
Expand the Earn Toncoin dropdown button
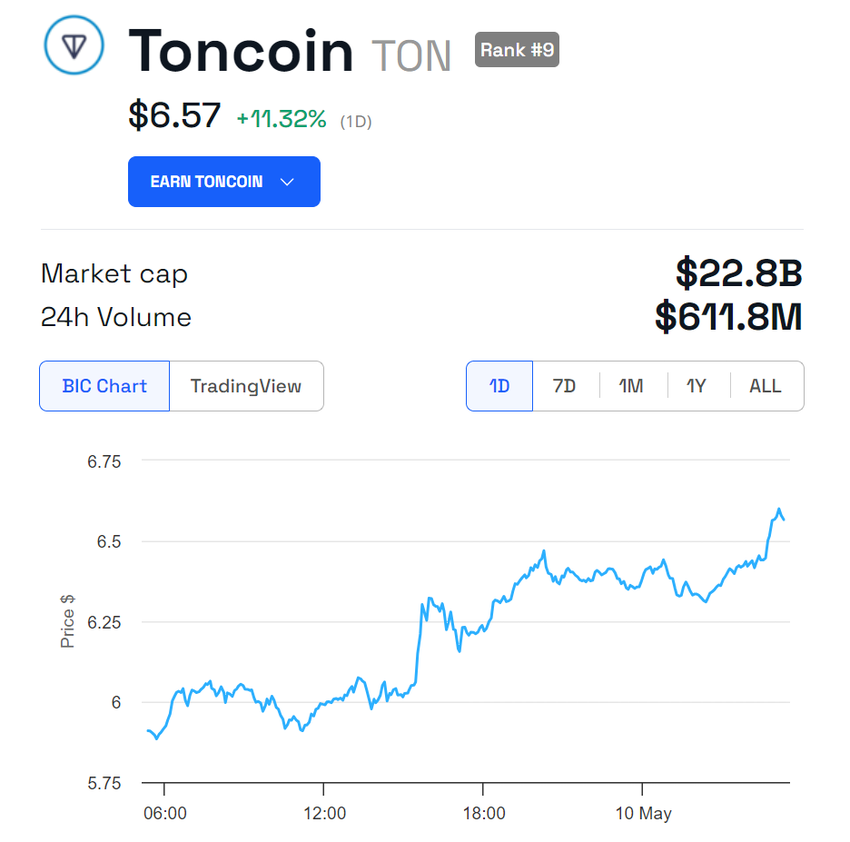224,182
